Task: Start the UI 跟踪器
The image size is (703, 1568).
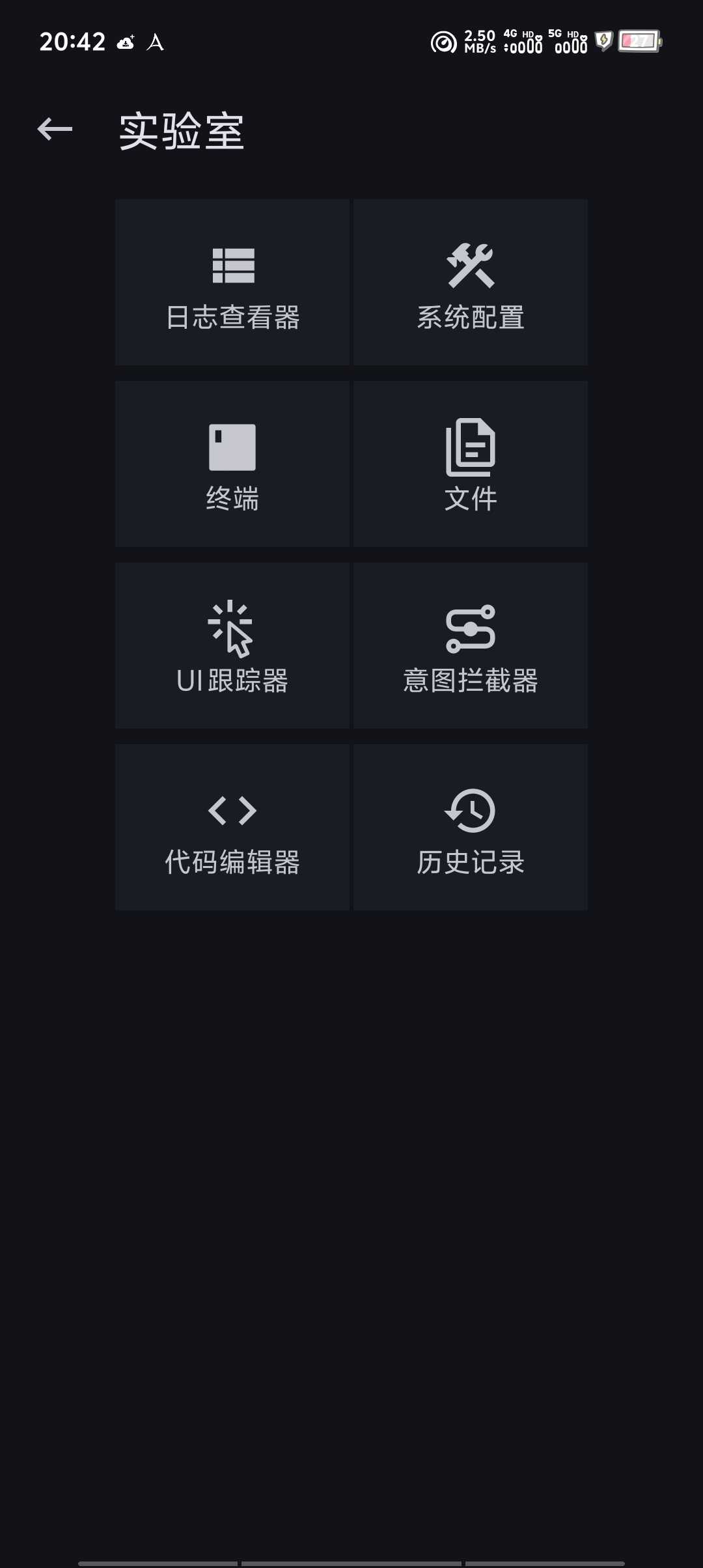Action: [232, 646]
